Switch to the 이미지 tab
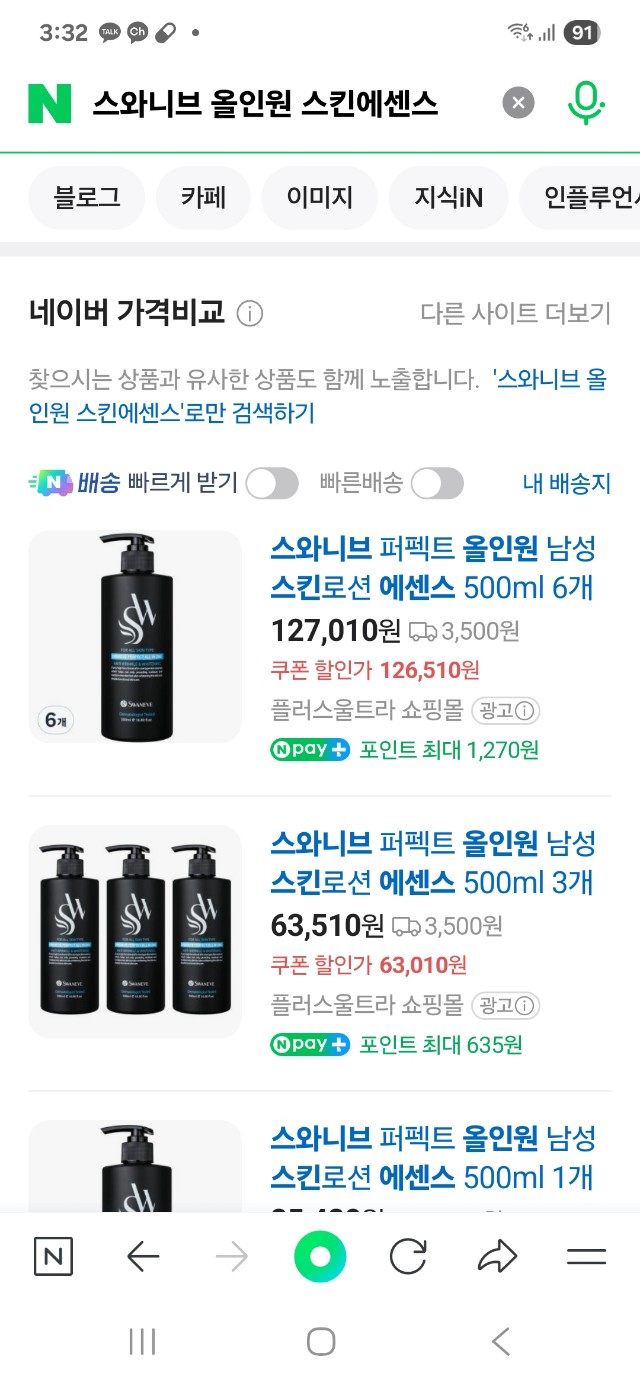Image resolution: width=640 pixels, height=1386 pixels. pos(319,198)
